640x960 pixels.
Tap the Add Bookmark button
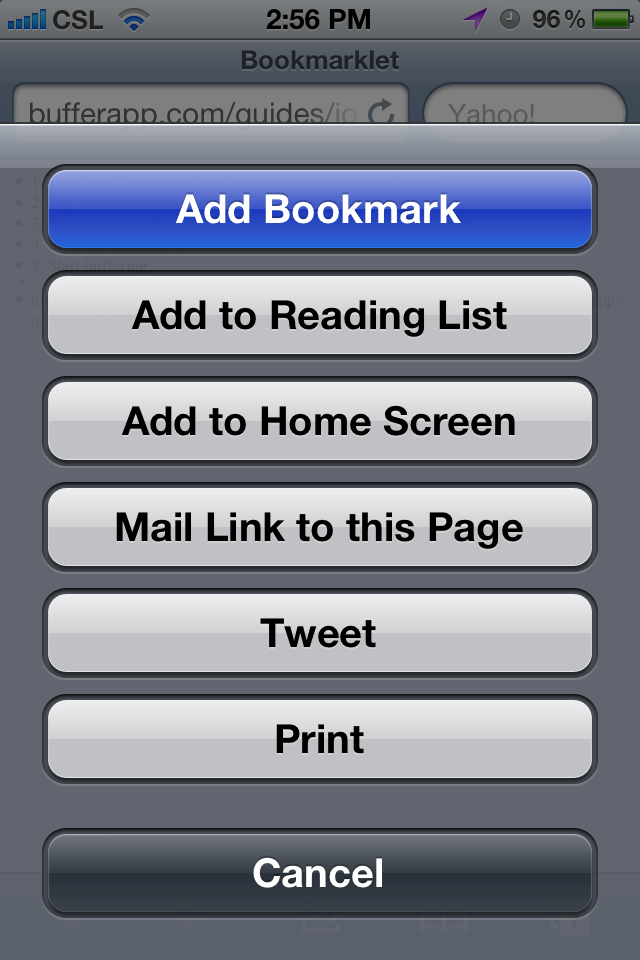point(319,210)
